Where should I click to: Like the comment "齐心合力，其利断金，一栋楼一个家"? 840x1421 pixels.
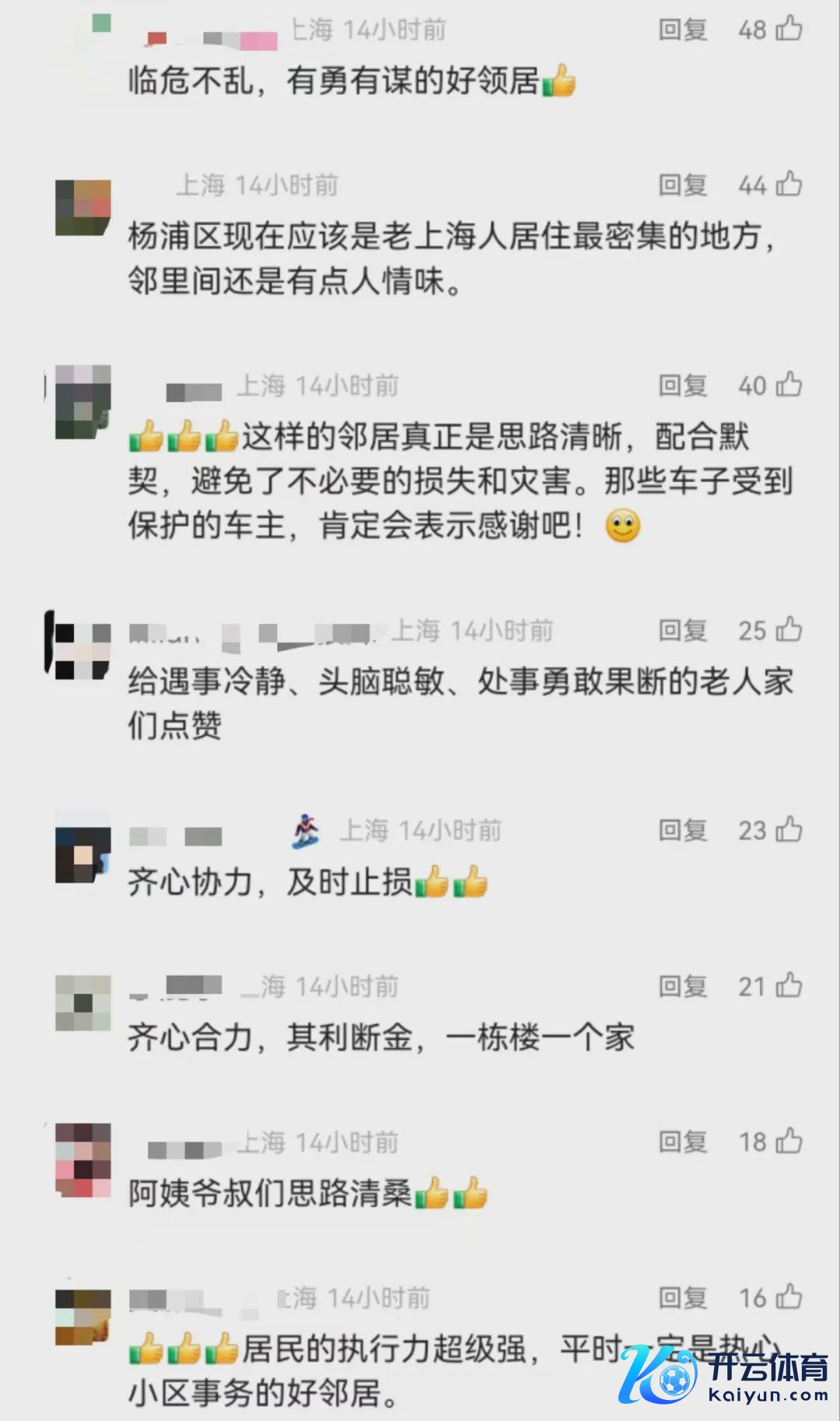789,986
